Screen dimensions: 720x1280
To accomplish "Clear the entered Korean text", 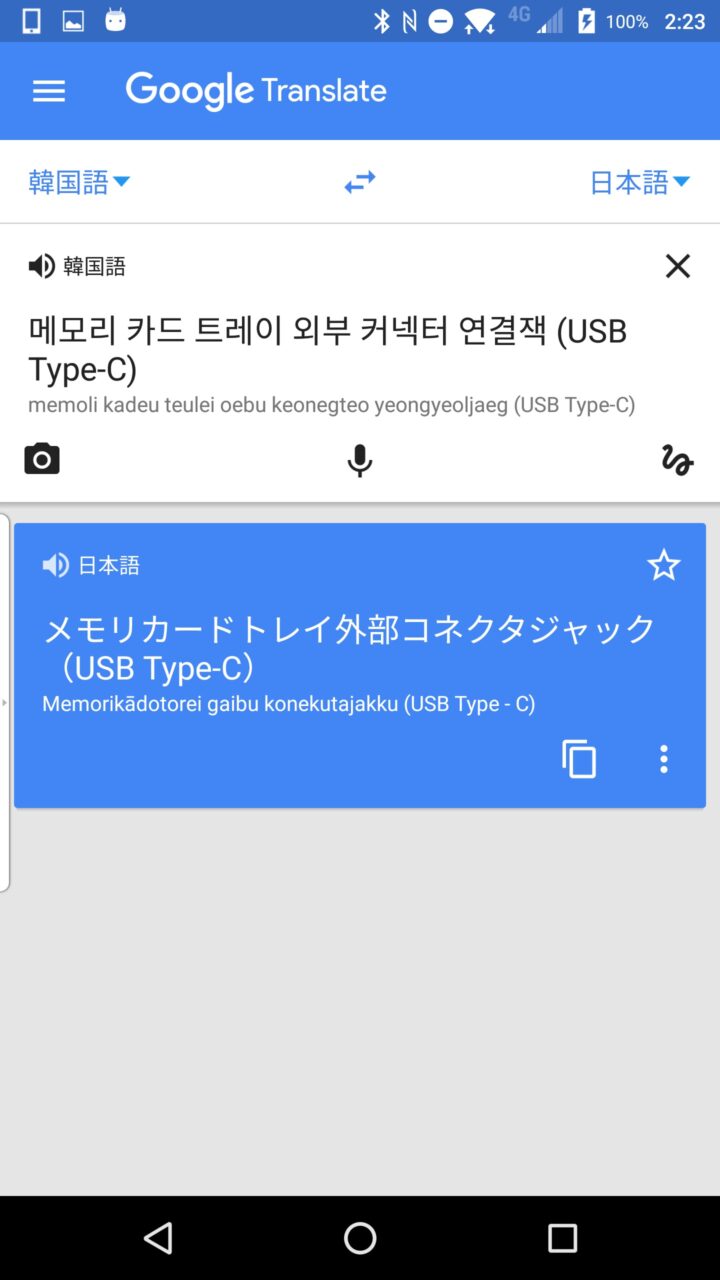I will click(677, 266).
